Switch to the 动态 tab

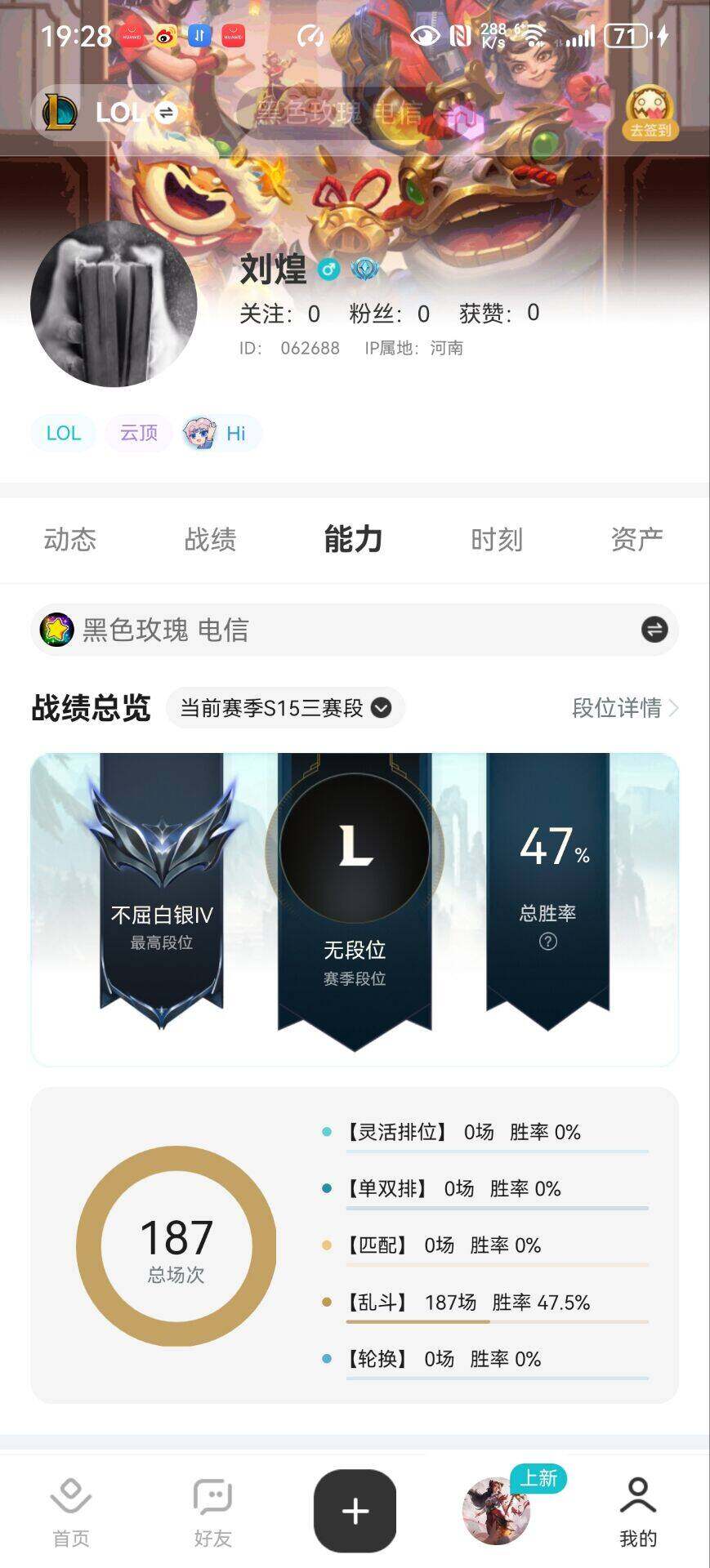click(70, 539)
